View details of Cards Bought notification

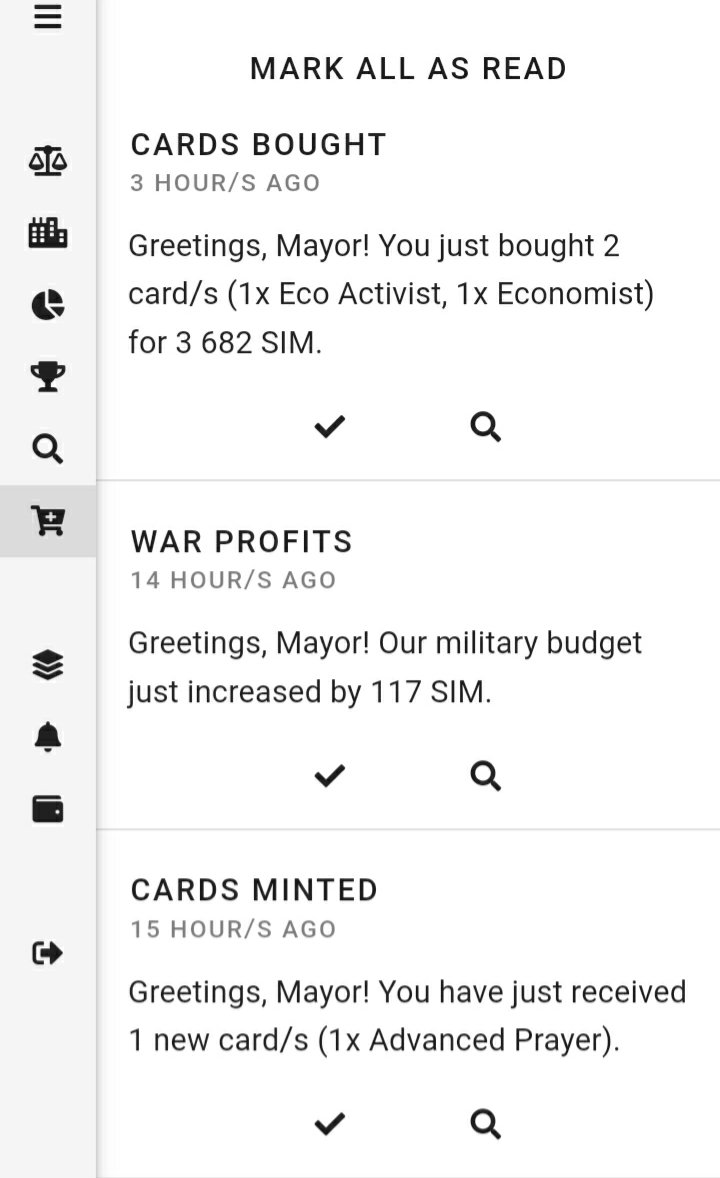(486, 427)
